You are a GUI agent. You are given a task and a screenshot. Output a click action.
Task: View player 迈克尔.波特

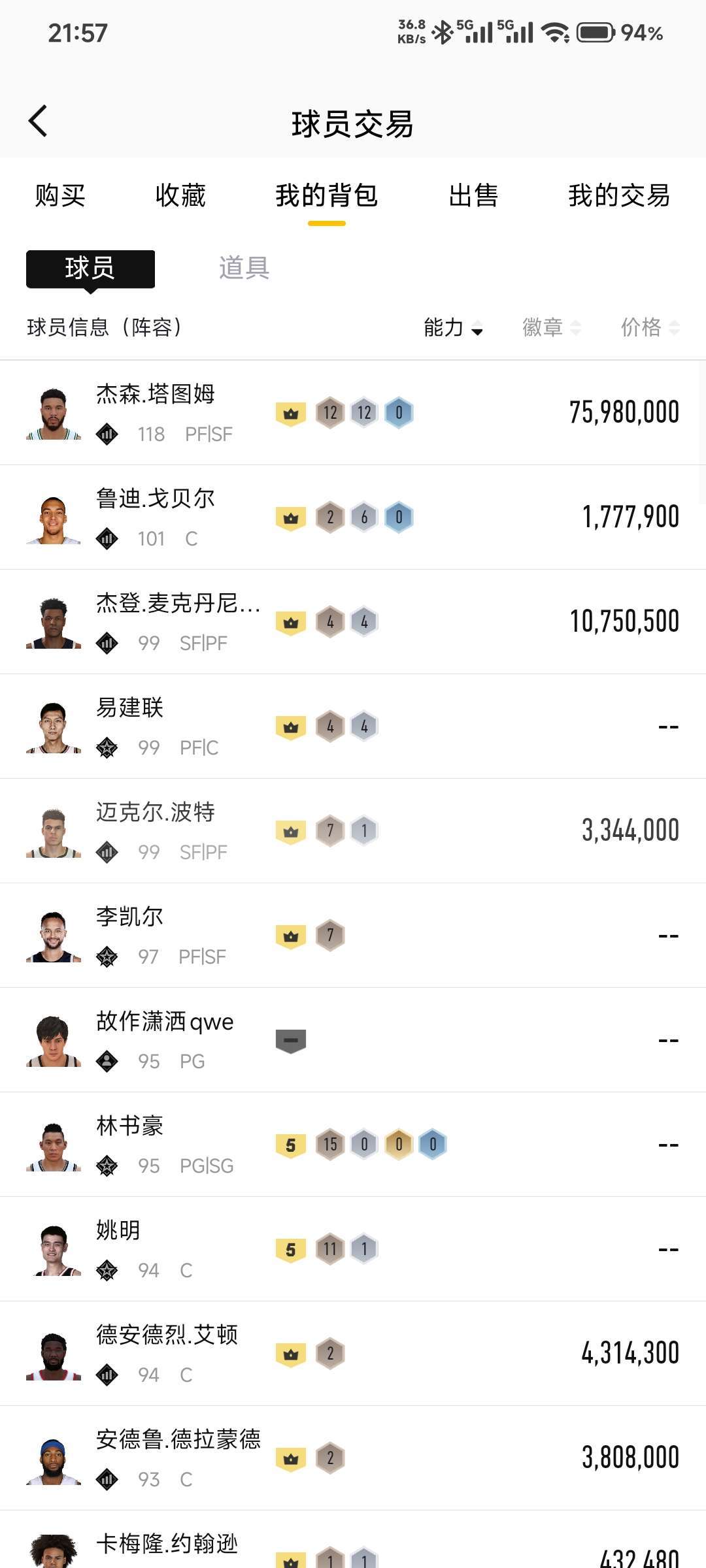(x=156, y=831)
